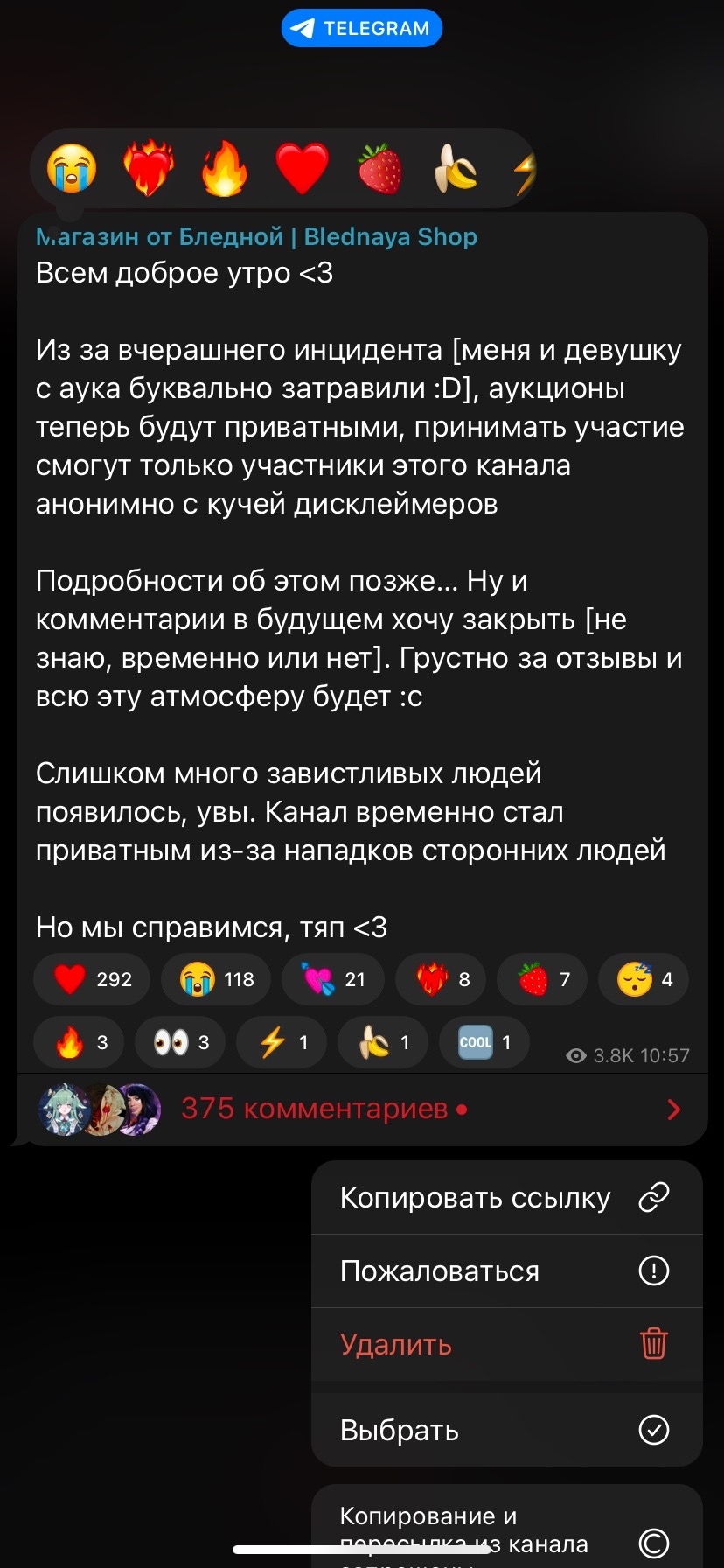Screen dimensions: 724x1568
Task: React with the fire emoji in quick bar
Action: [224, 168]
